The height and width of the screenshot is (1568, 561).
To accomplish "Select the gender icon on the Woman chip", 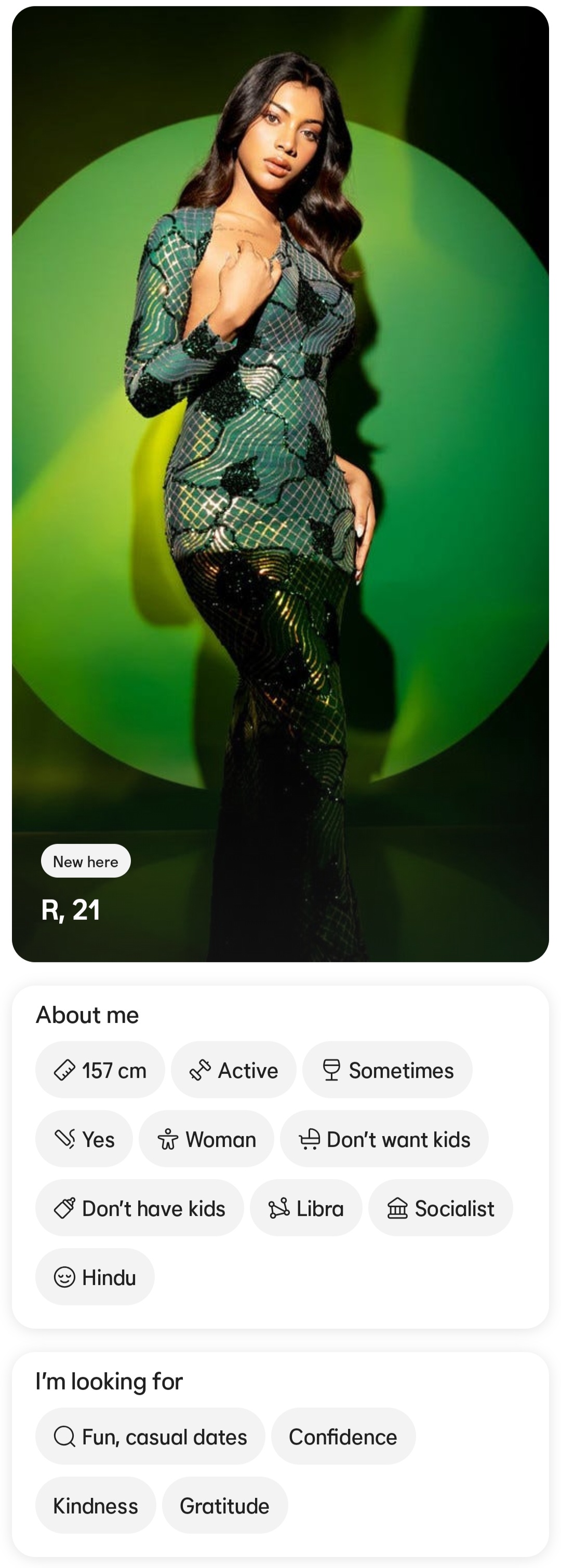I will pyautogui.click(x=169, y=1138).
